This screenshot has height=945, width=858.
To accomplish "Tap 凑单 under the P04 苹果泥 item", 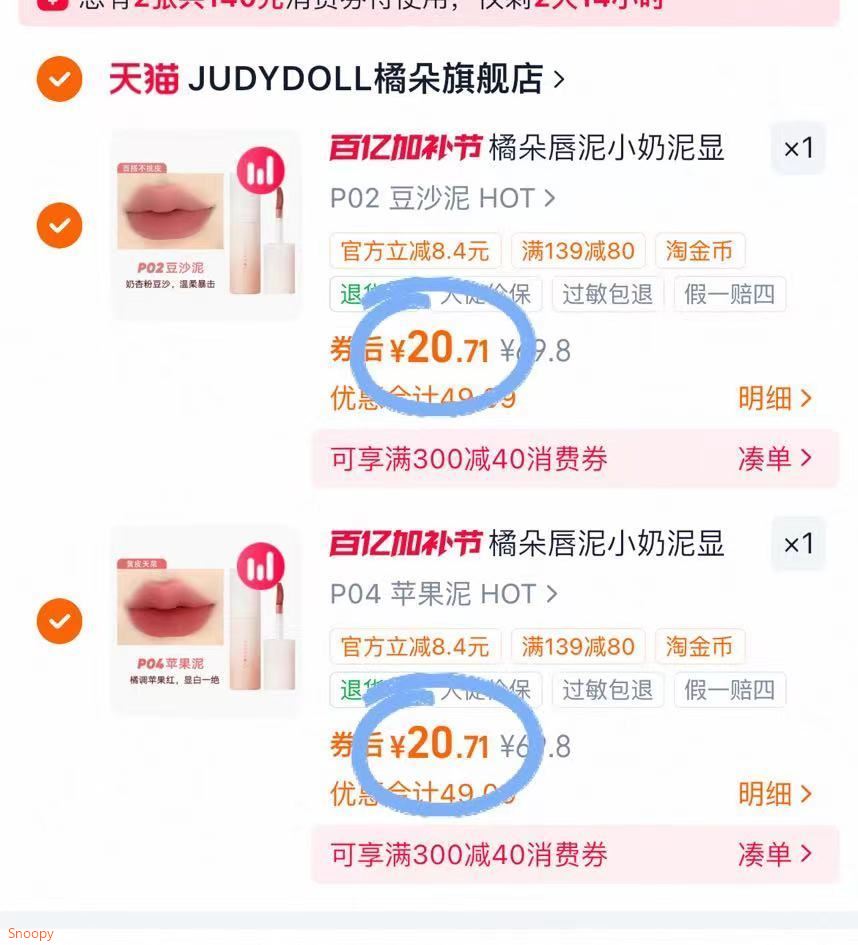I will click(x=775, y=855).
